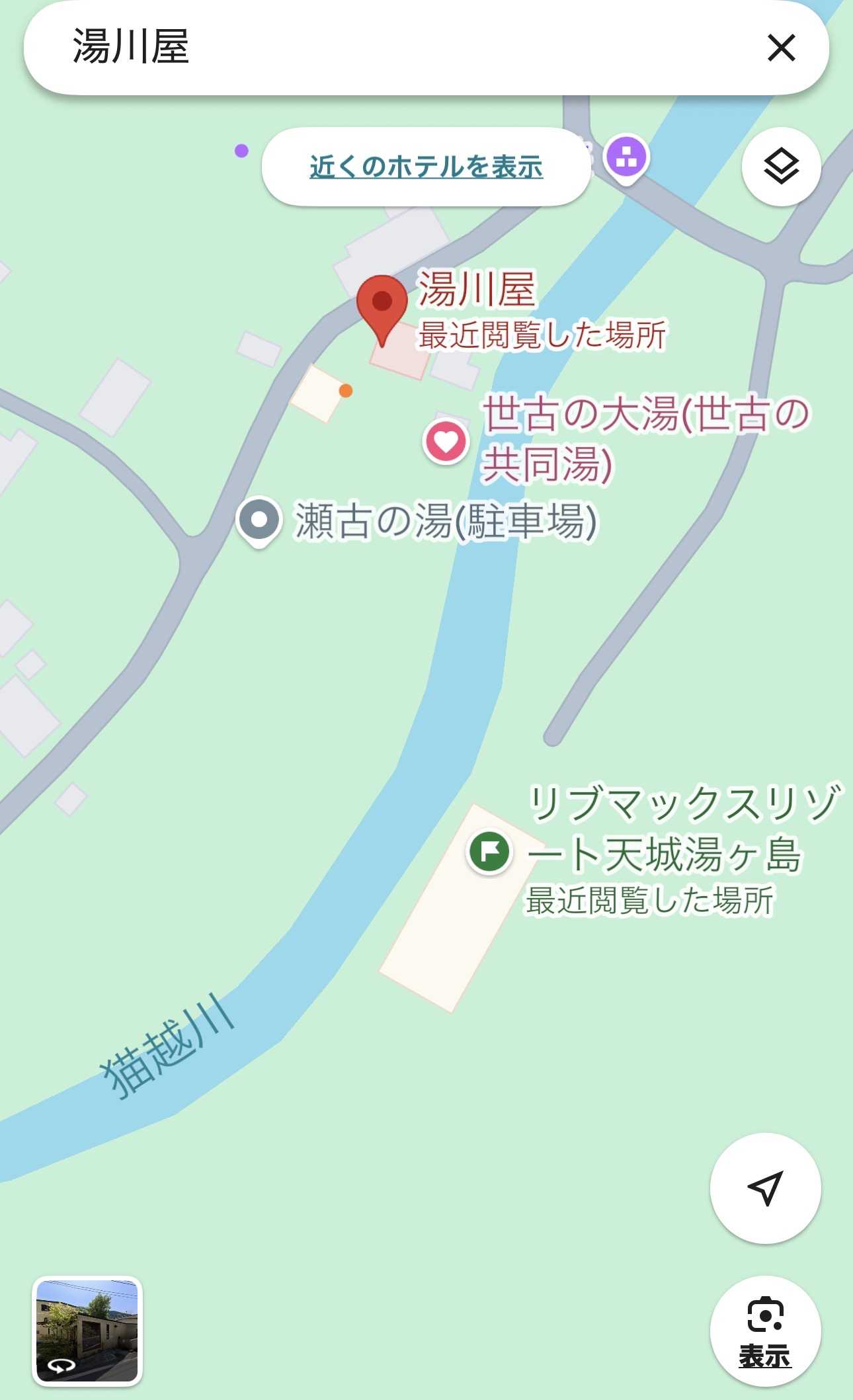The image size is (853, 1400).
Task: Tap the 湯川屋 search field
Action: coord(397,48)
